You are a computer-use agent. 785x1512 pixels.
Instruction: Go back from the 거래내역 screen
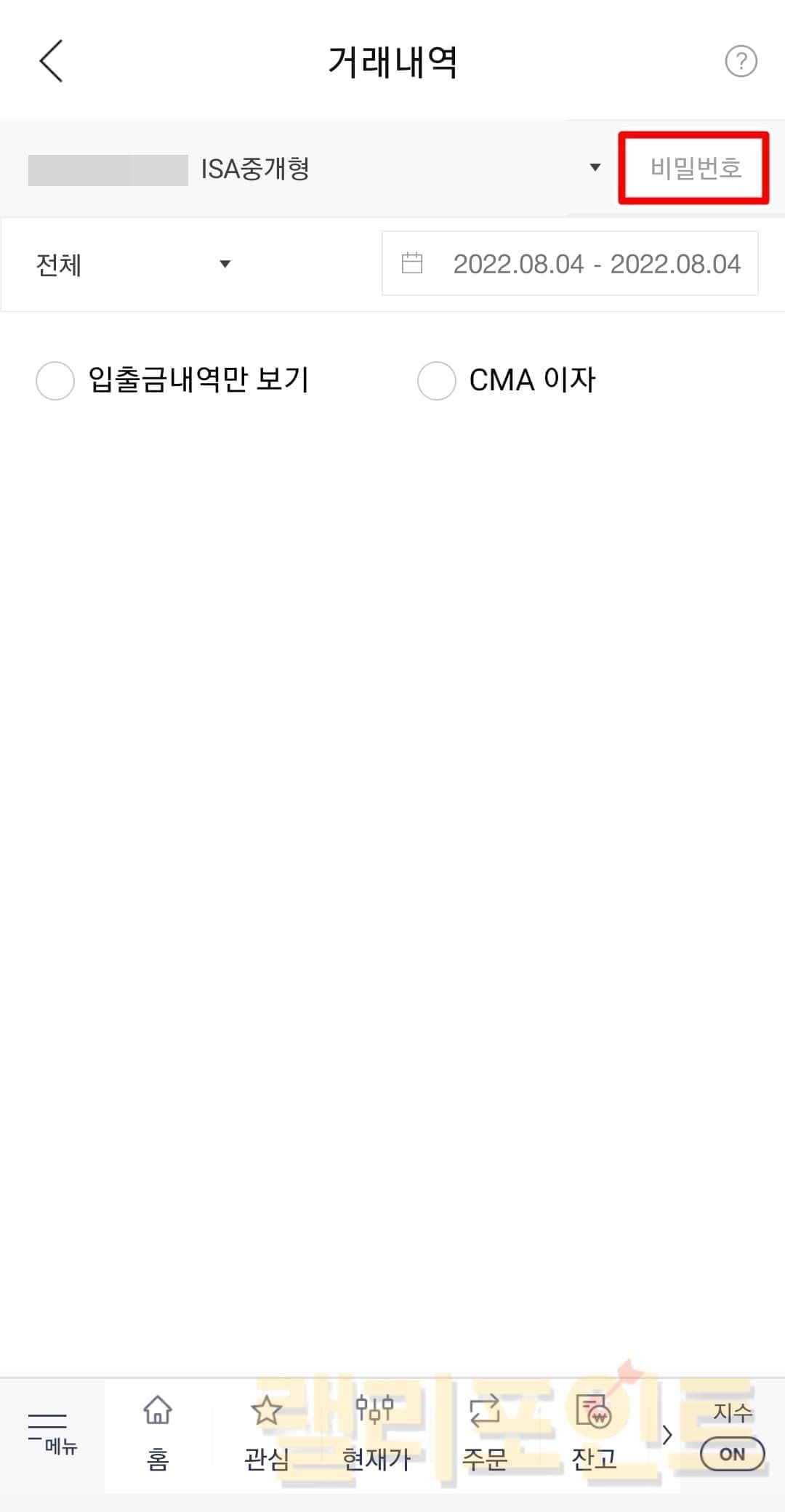coord(51,61)
